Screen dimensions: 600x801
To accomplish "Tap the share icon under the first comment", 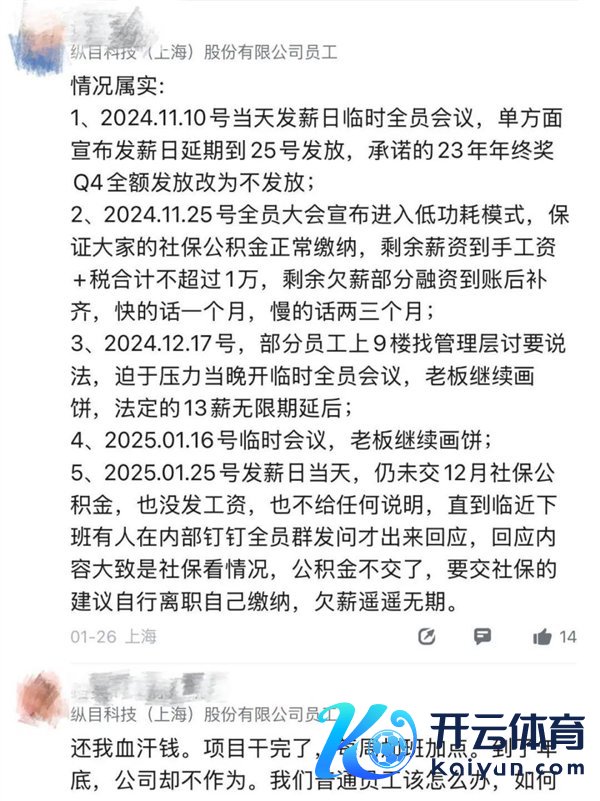I will tap(427, 636).
